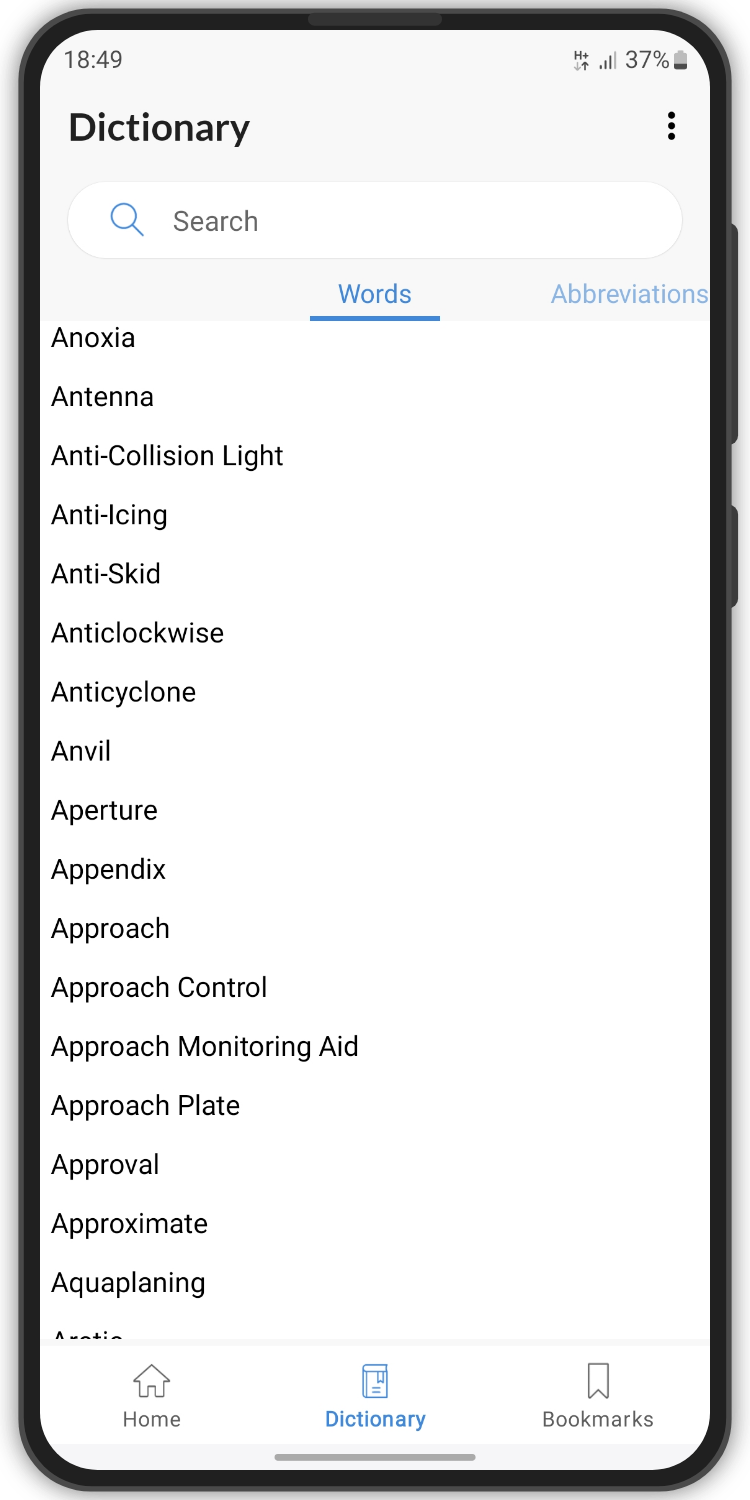The image size is (750, 1500).
Task: Go to the Home tab
Action: tap(152, 1396)
